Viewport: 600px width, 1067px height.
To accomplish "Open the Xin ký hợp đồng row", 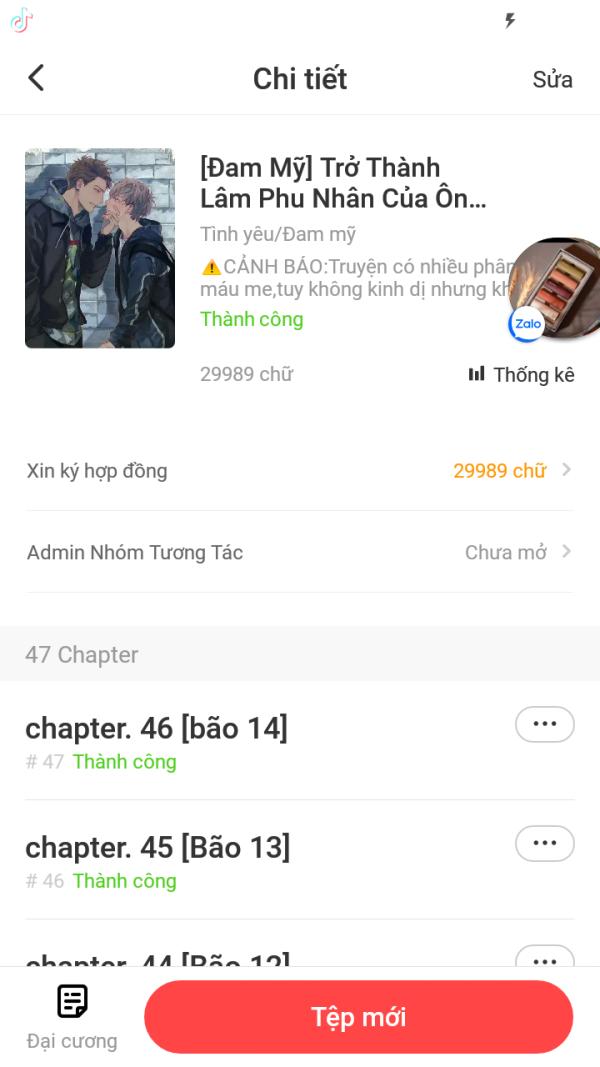I will coord(300,470).
